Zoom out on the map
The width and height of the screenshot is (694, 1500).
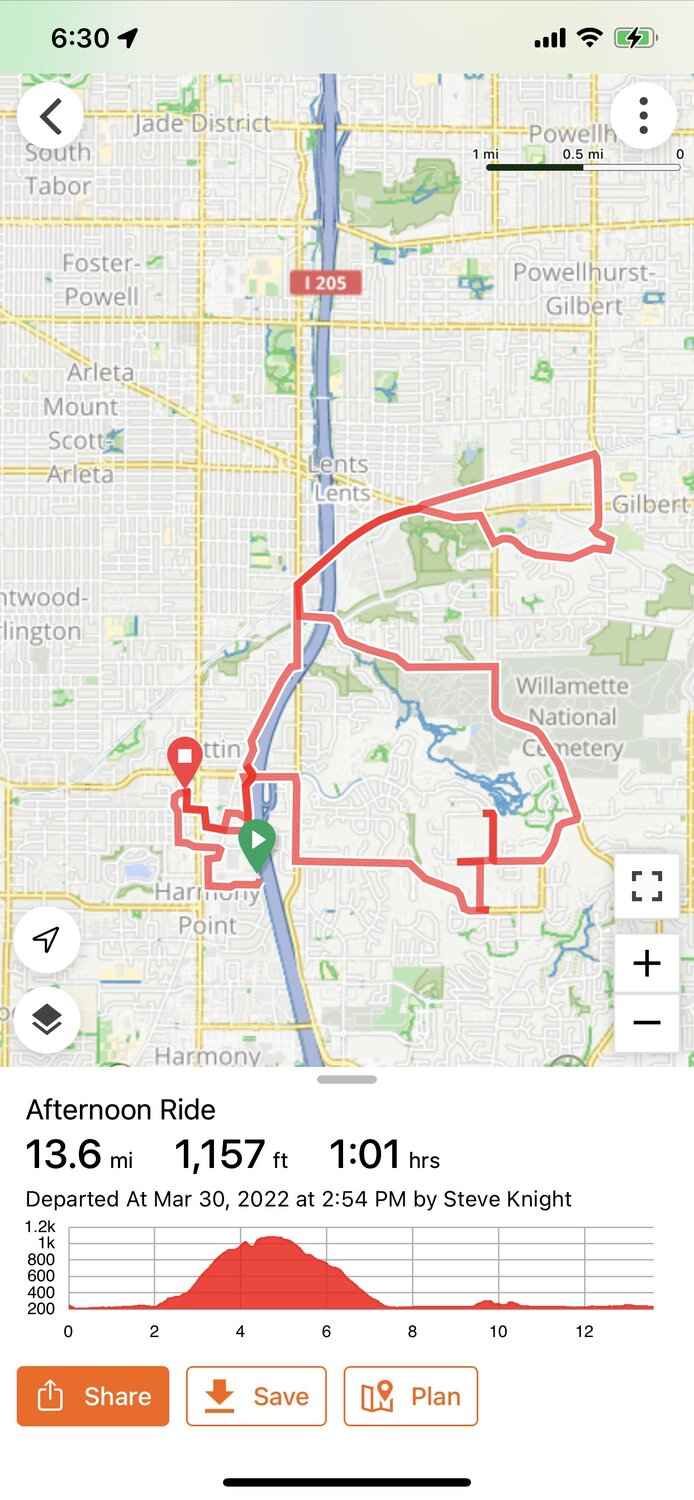647,1022
